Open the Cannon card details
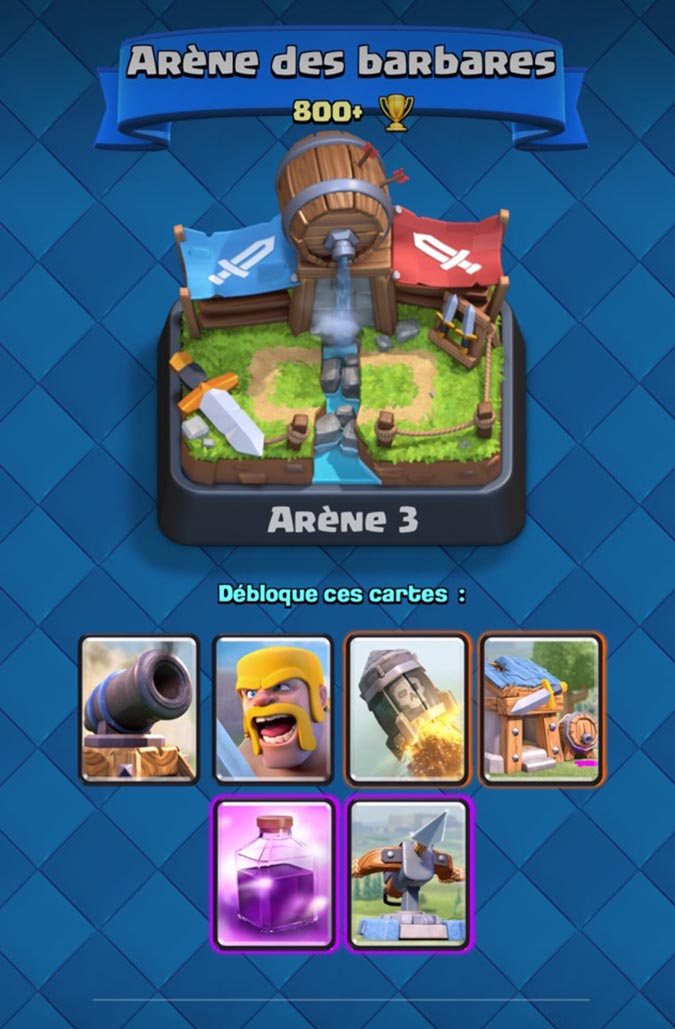Screen dimensions: 675x1029 (x=139, y=709)
